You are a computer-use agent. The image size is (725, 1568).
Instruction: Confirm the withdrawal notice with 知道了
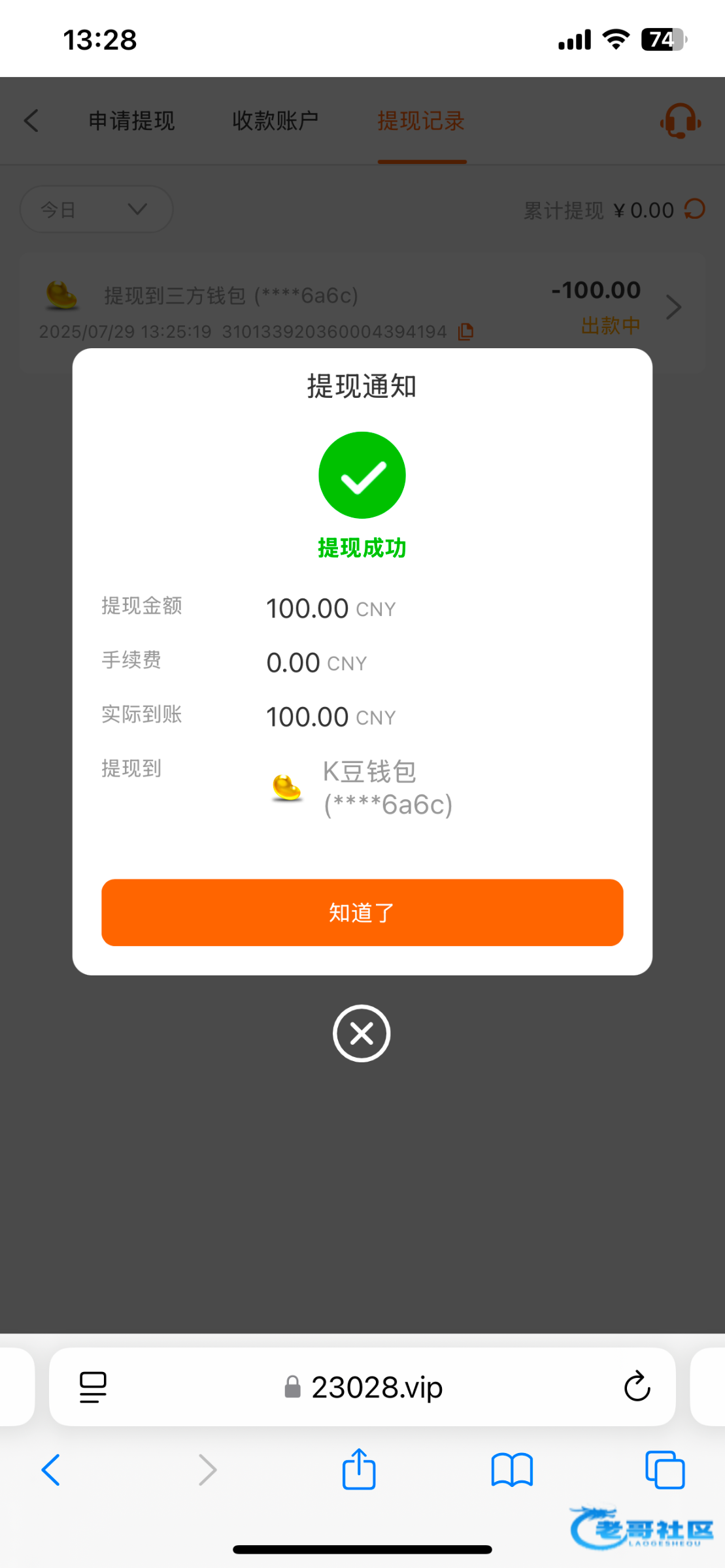point(362,912)
